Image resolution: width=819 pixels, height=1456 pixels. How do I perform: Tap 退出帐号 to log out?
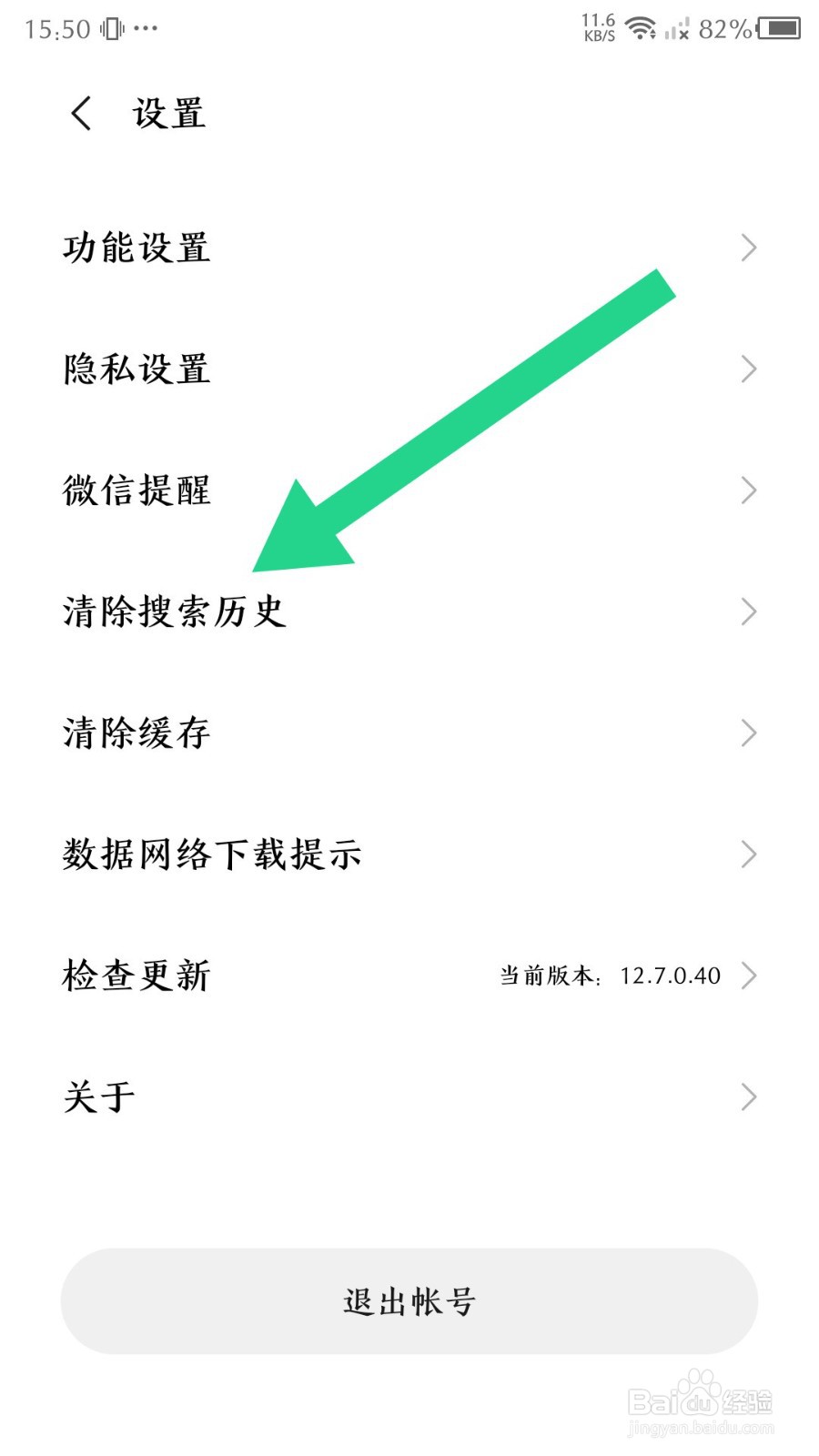coord(409,1301)
